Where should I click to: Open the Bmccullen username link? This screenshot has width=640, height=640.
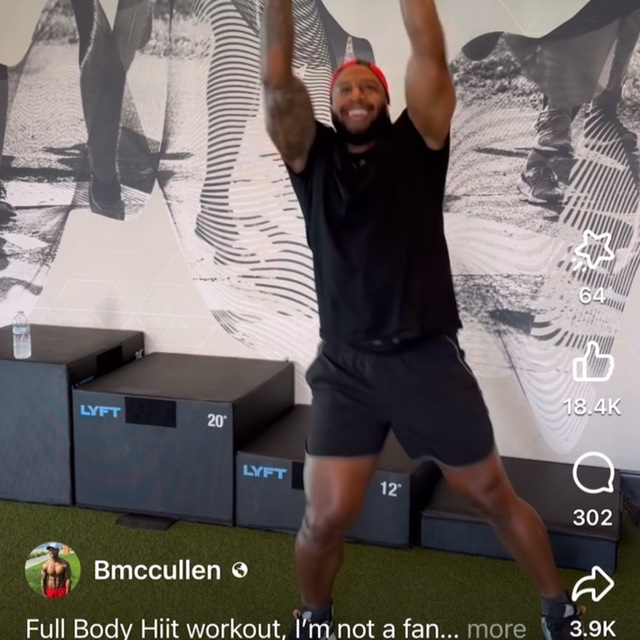157,570
